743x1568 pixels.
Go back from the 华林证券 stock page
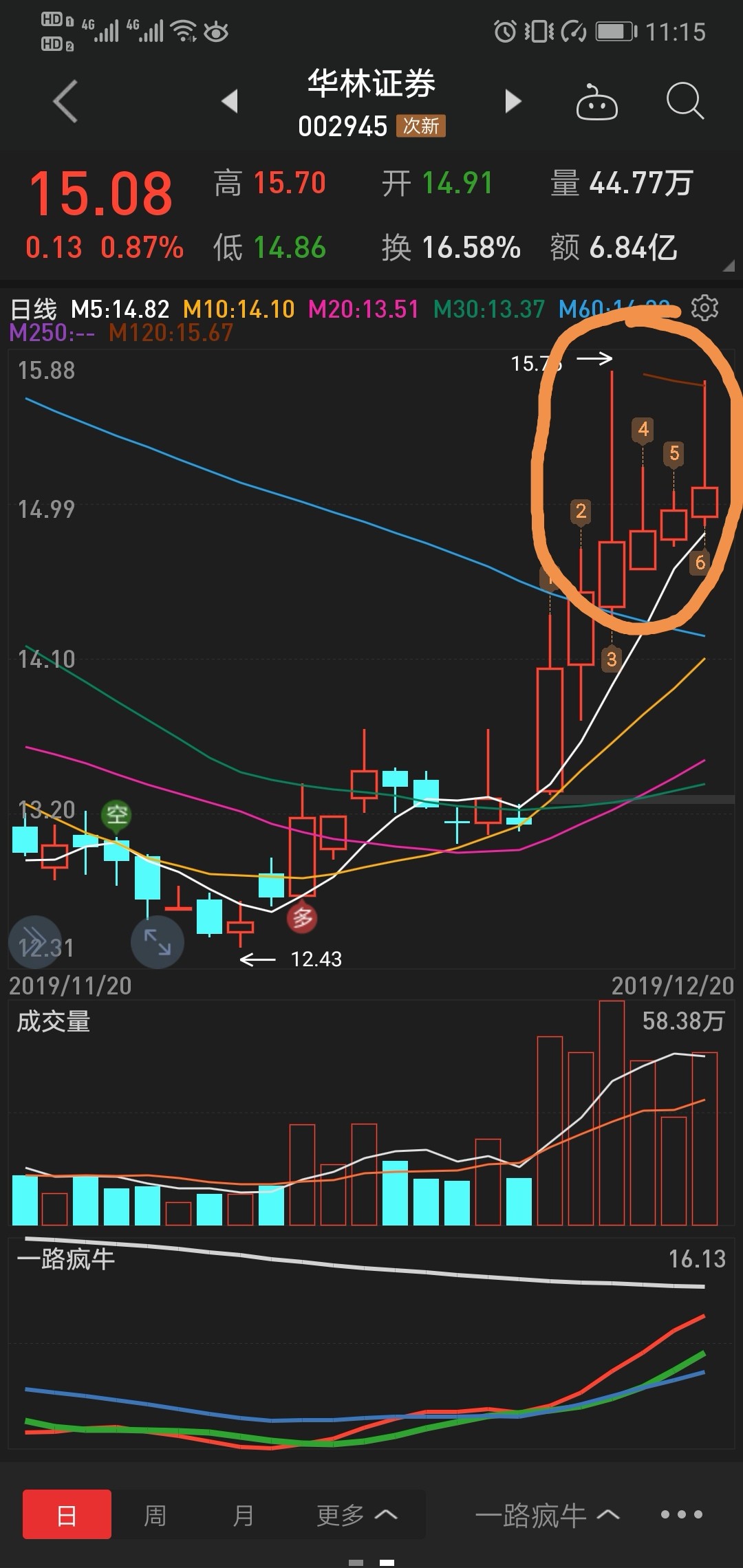(65, 102)
